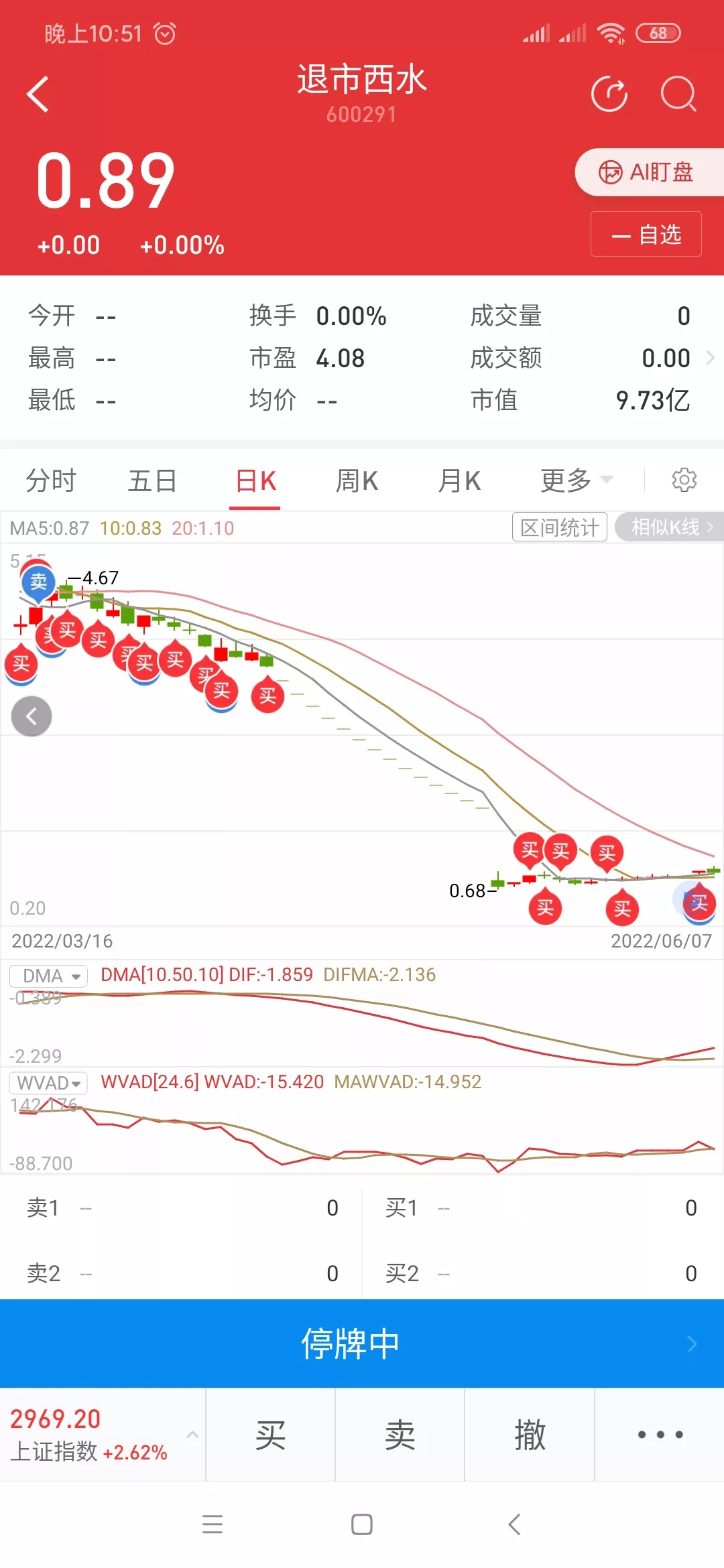
Task: Switch to the 五日 chart tab
Action: 153,480
